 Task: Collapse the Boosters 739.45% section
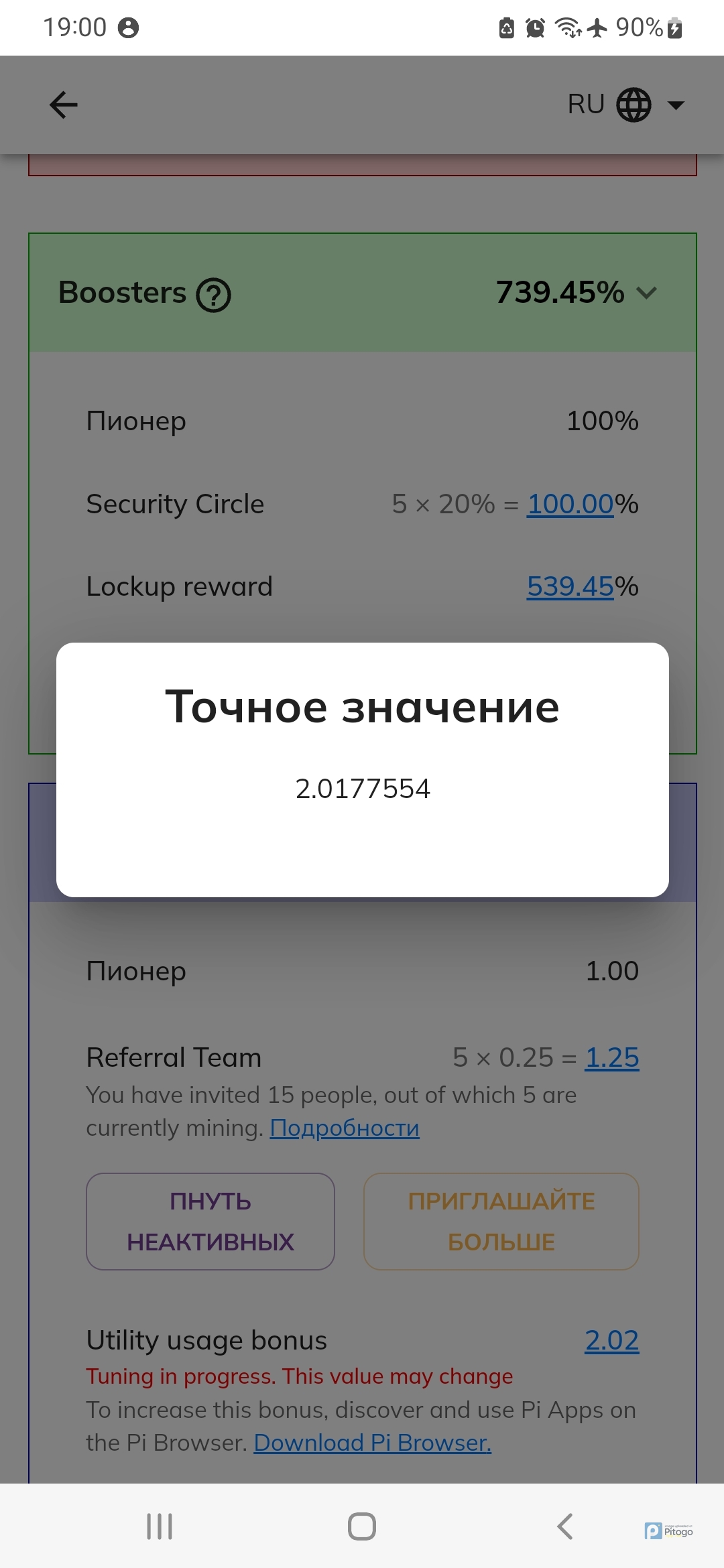click(x=646, y=293)
